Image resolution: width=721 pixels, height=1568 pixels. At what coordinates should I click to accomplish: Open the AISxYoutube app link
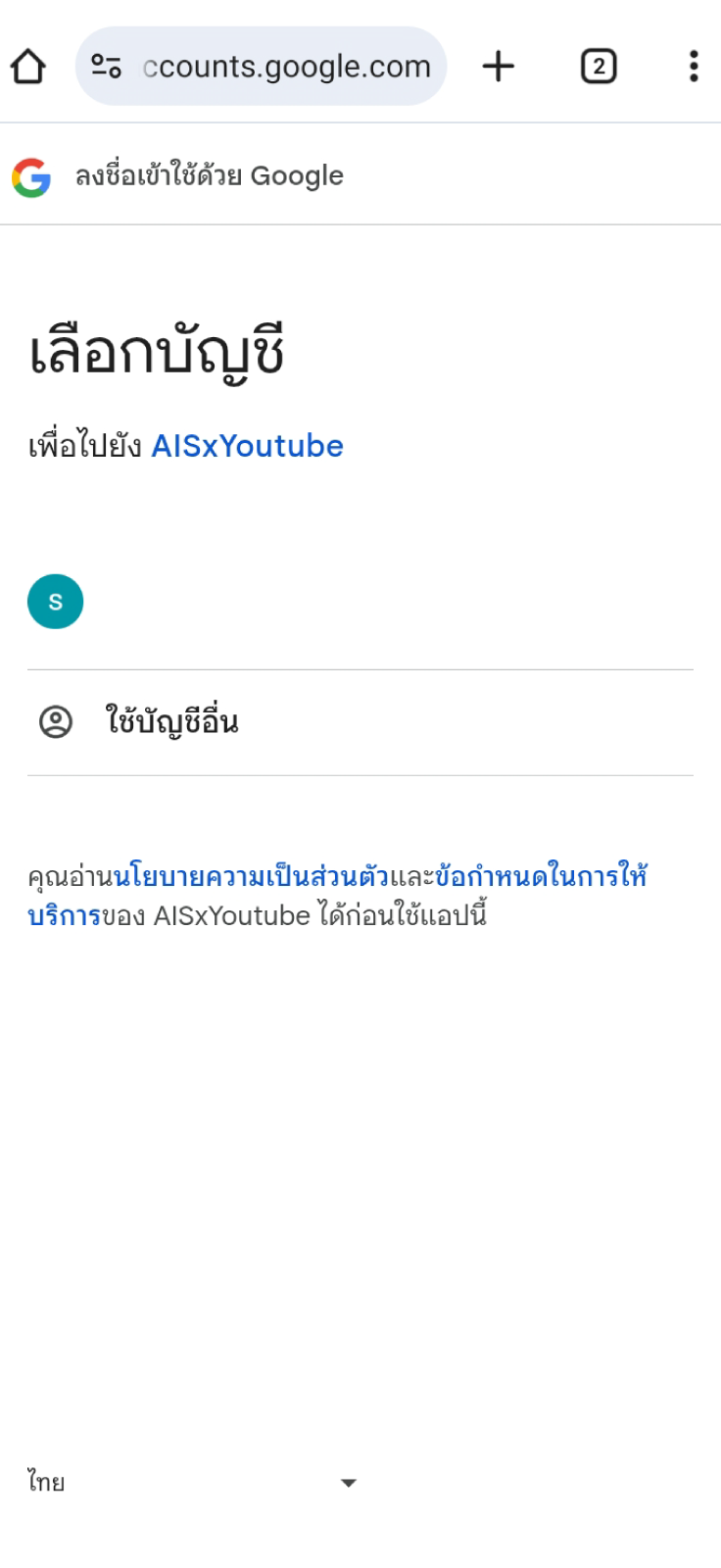click(247, 446)
